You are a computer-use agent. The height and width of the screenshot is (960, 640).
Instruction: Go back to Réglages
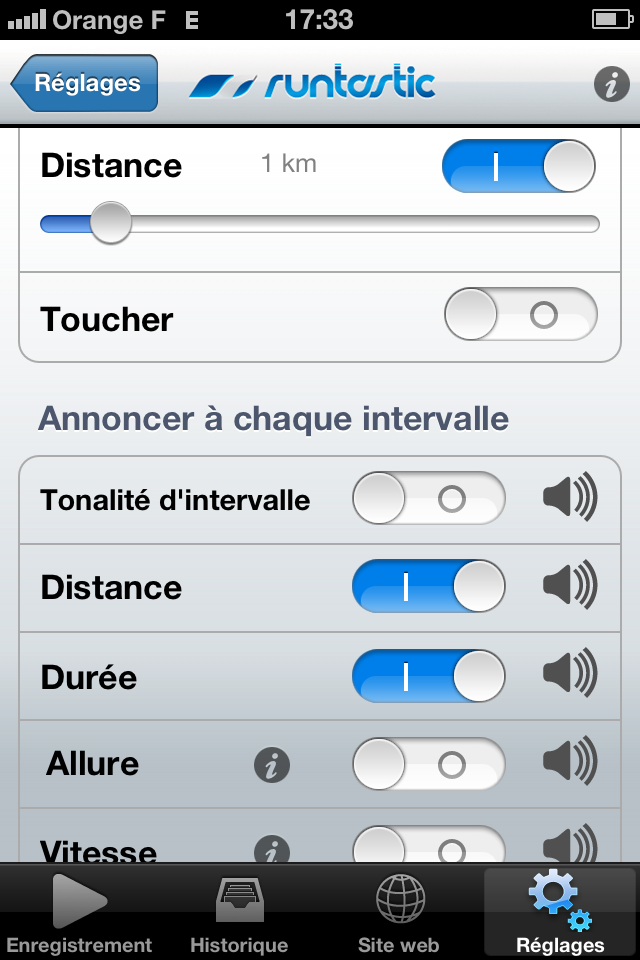85,83
